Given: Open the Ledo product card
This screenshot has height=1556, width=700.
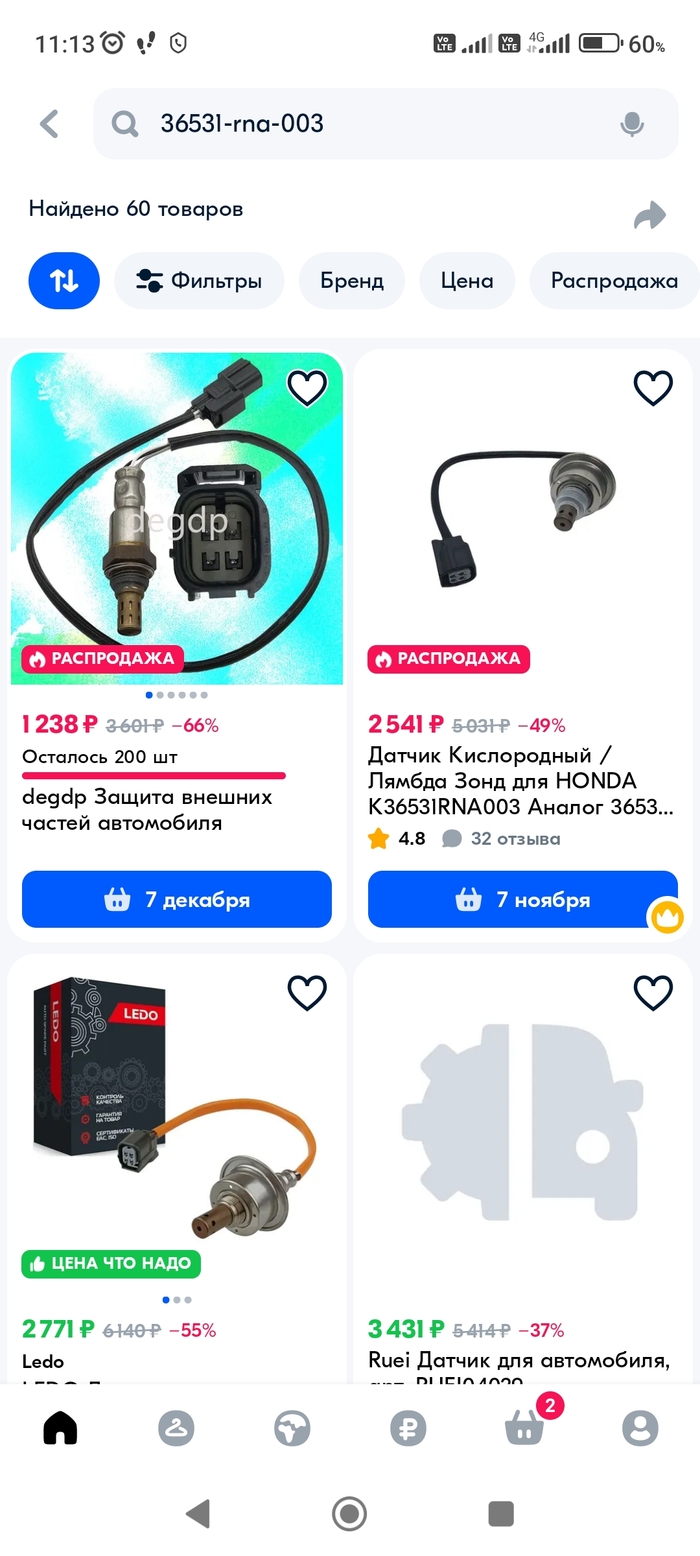Looking at the screenshot, I should point(177,1130).
